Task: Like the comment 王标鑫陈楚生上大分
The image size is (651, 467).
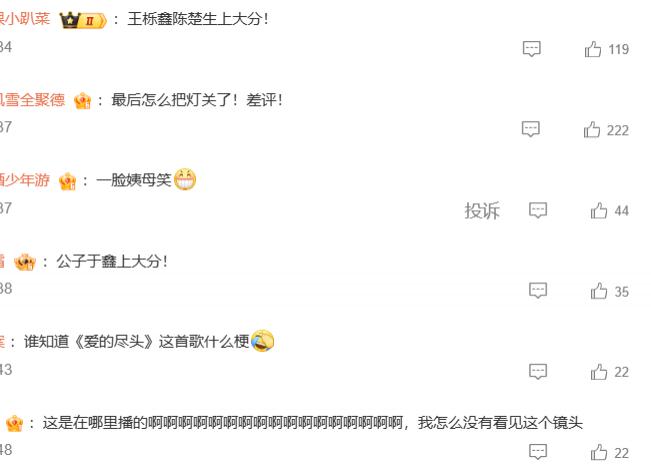Action: pyautogui.click(x=593, y=49)
